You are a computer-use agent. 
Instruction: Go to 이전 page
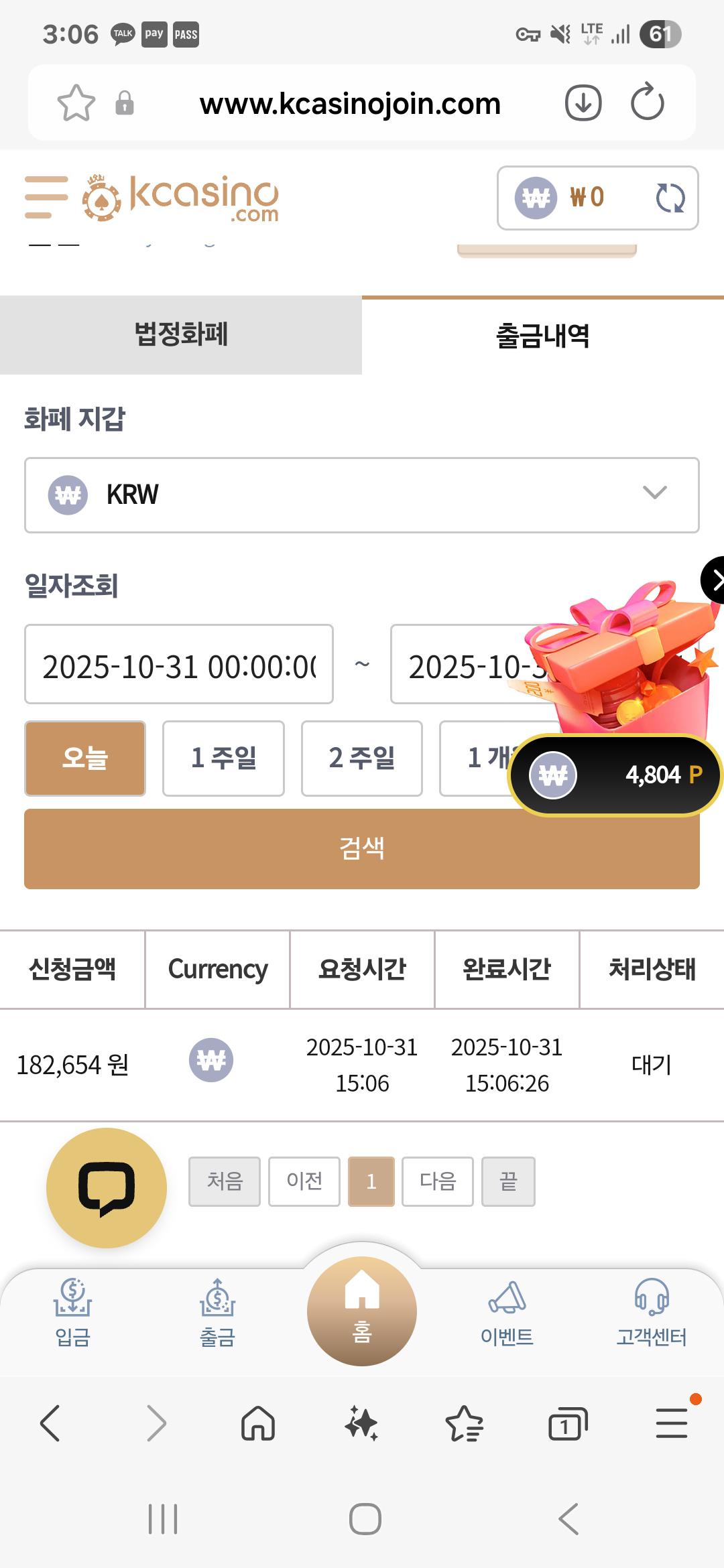coord(304,1181)
